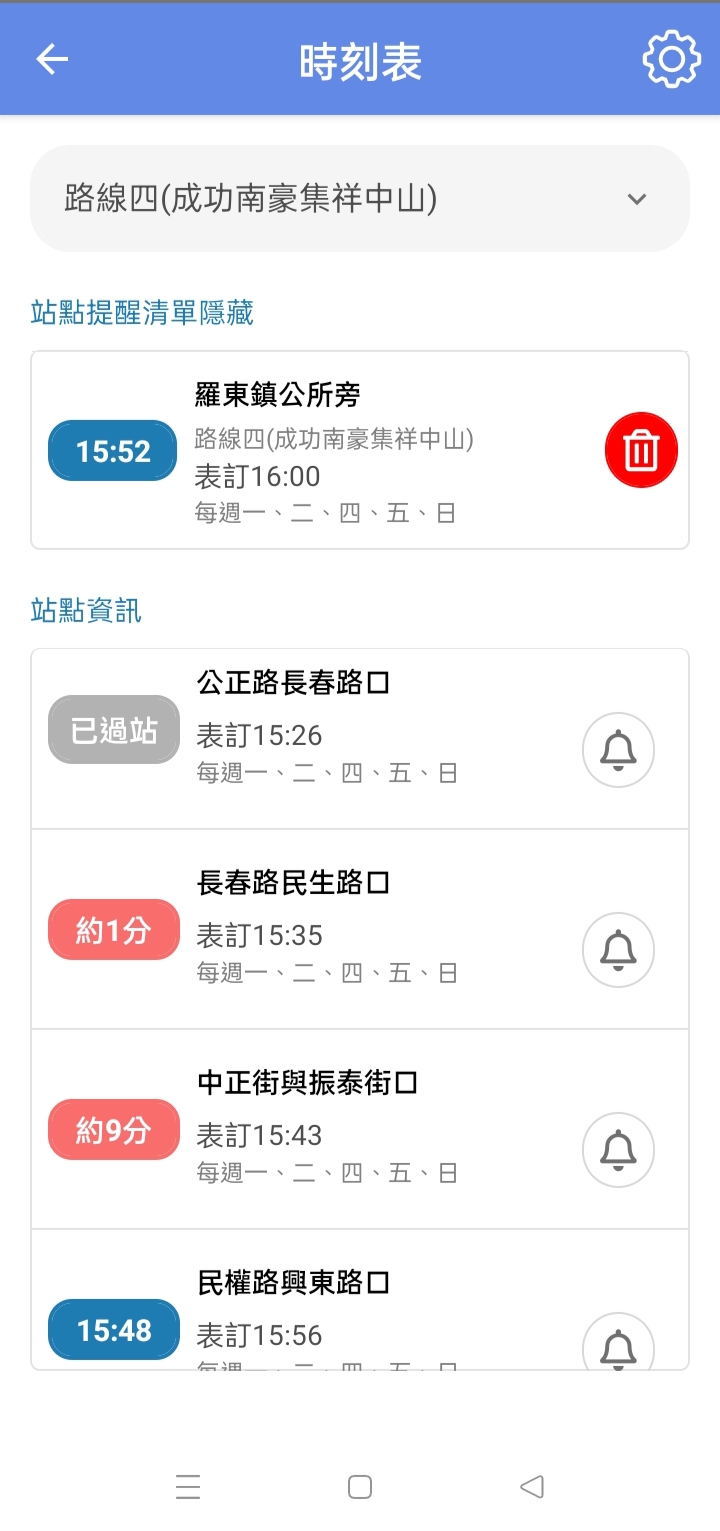Image resolution: width=720 pixels, height=1531 pixels.
Task: Tap 隱藏 to hide the reminder list
Action: tap(226, 313)
